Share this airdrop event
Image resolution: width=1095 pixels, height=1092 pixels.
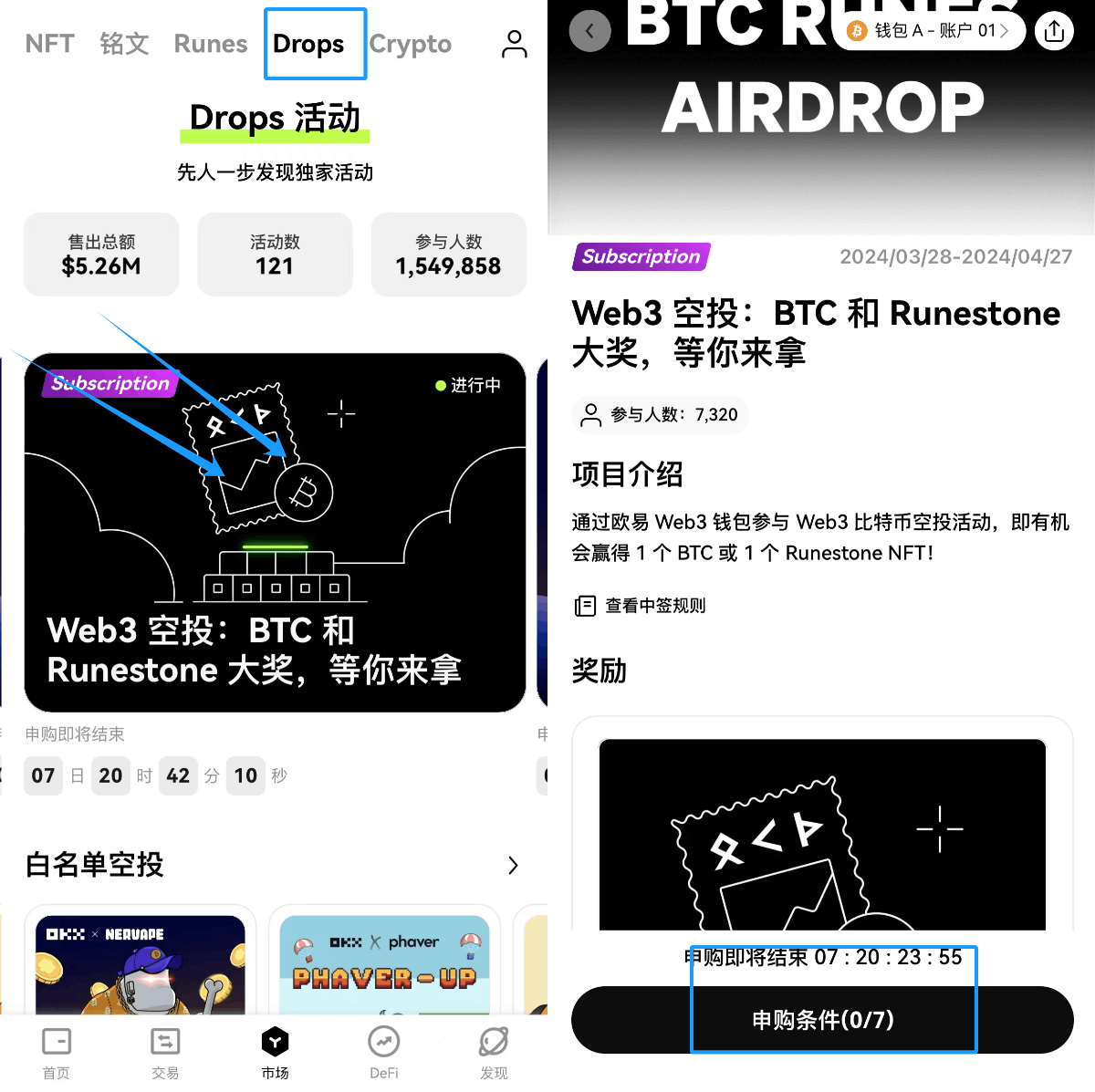pyautogui.click(x=1054, y=31)
